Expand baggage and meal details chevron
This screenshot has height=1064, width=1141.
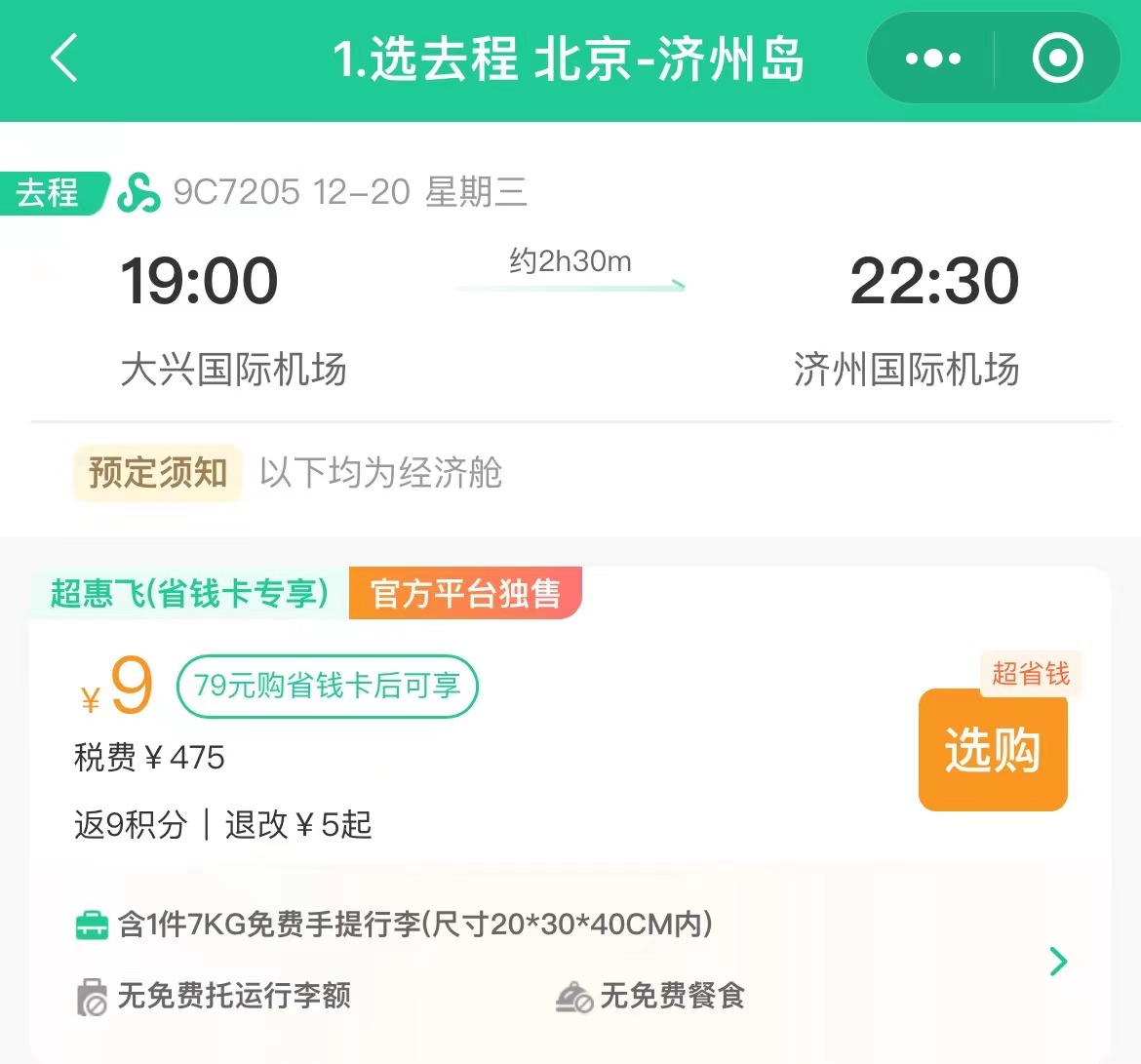(1058, 961)
